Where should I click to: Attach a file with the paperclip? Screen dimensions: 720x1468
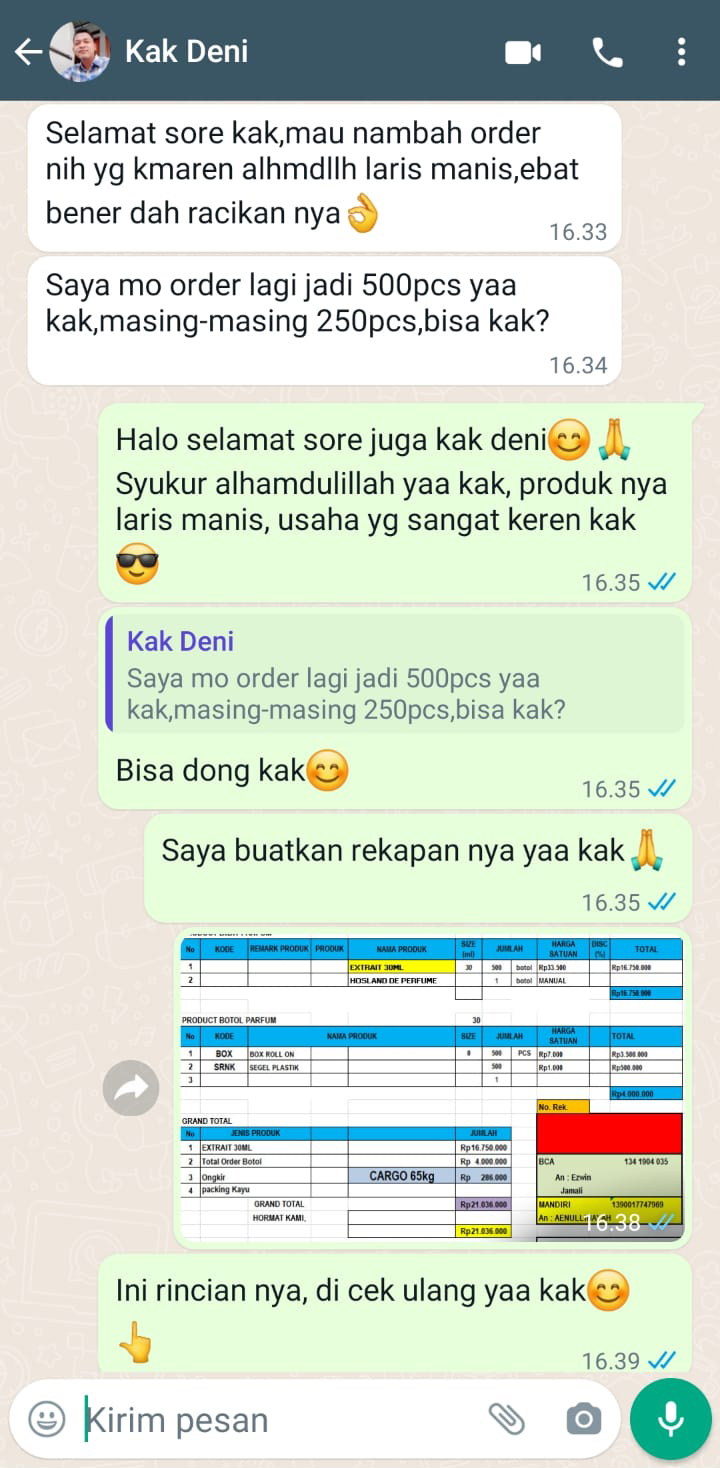[x=507, y=1419]
